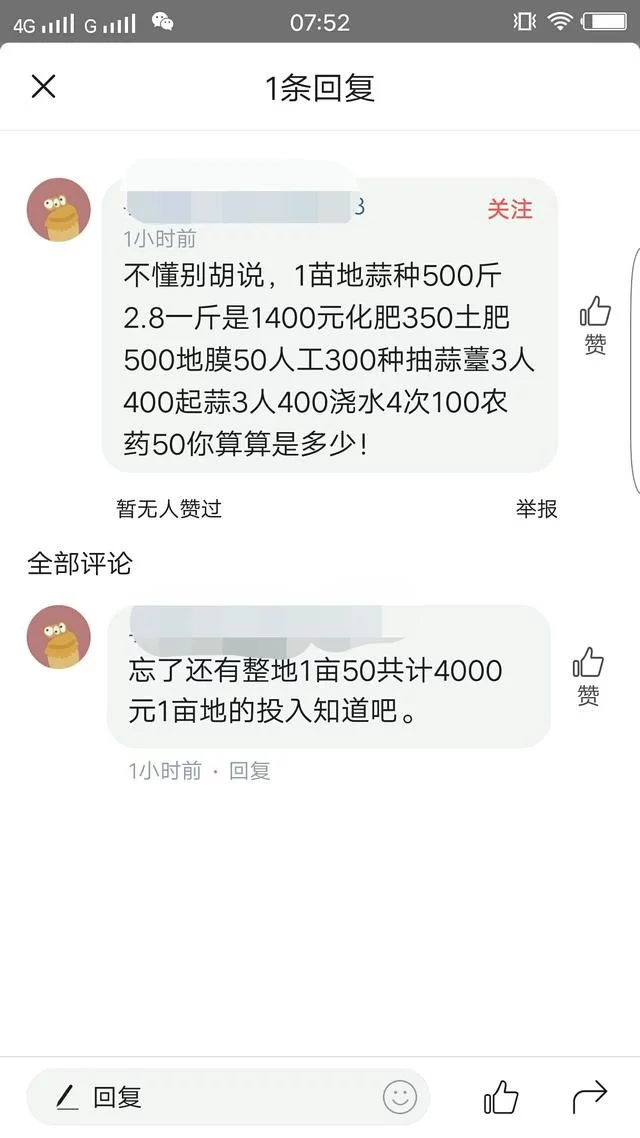
Task: Tap the thumbs-up in the bottom bar
Action: coord(501,1097)
